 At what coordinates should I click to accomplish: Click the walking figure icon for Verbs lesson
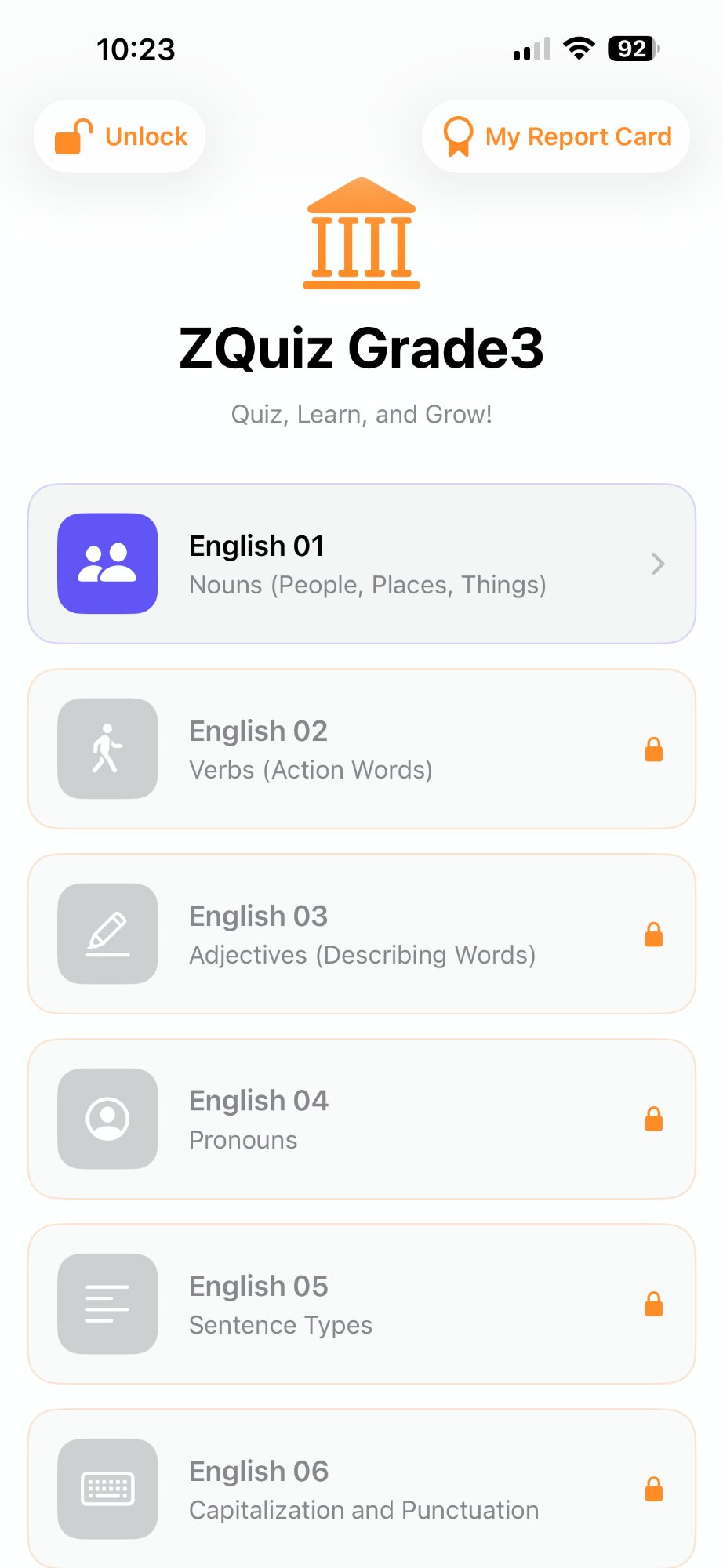tap(107, 748)
